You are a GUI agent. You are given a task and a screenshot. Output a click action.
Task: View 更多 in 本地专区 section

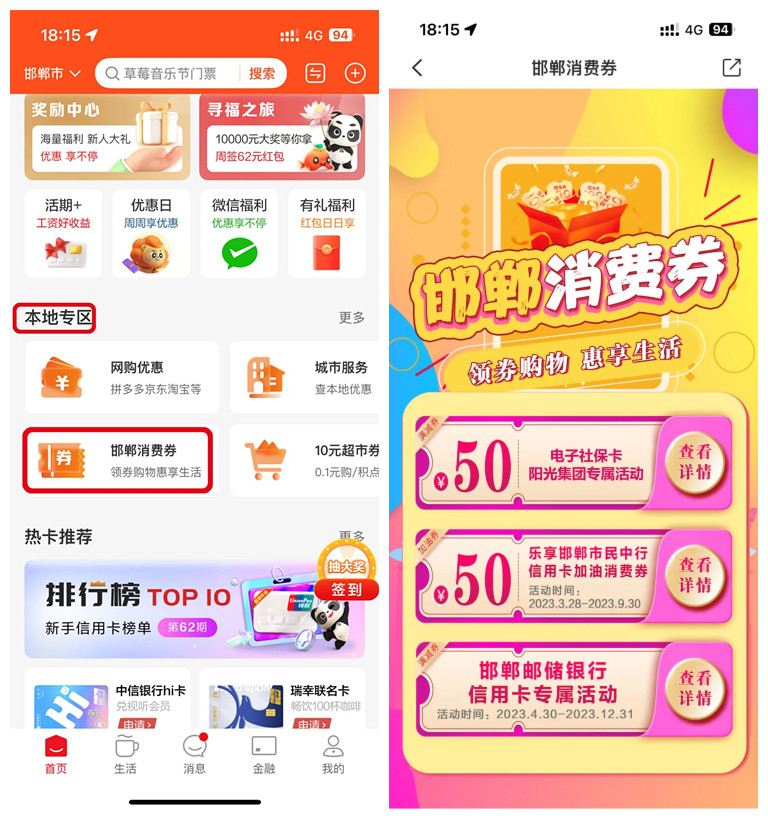click(351, 318)
